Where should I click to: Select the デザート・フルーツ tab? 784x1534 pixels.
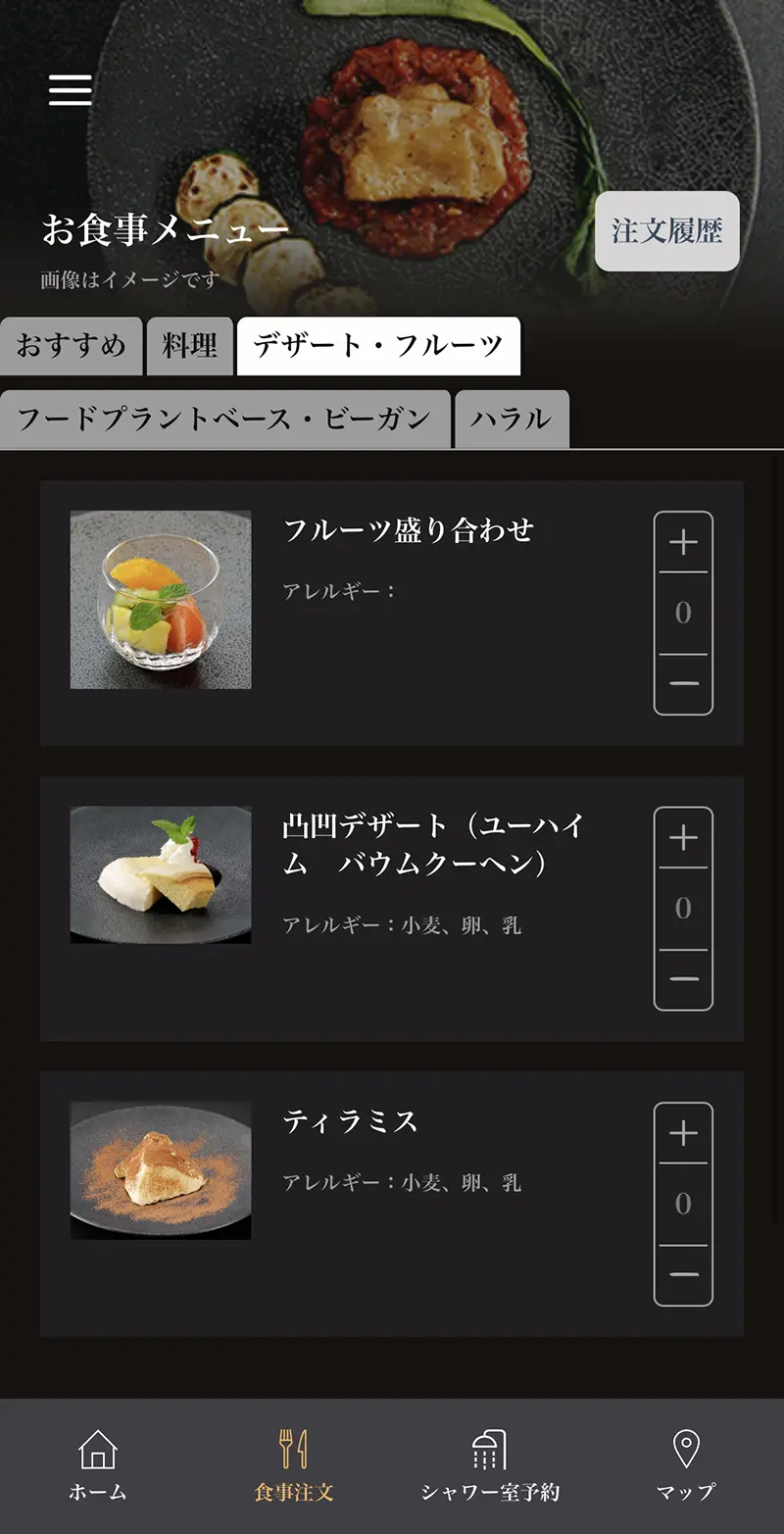378,346
